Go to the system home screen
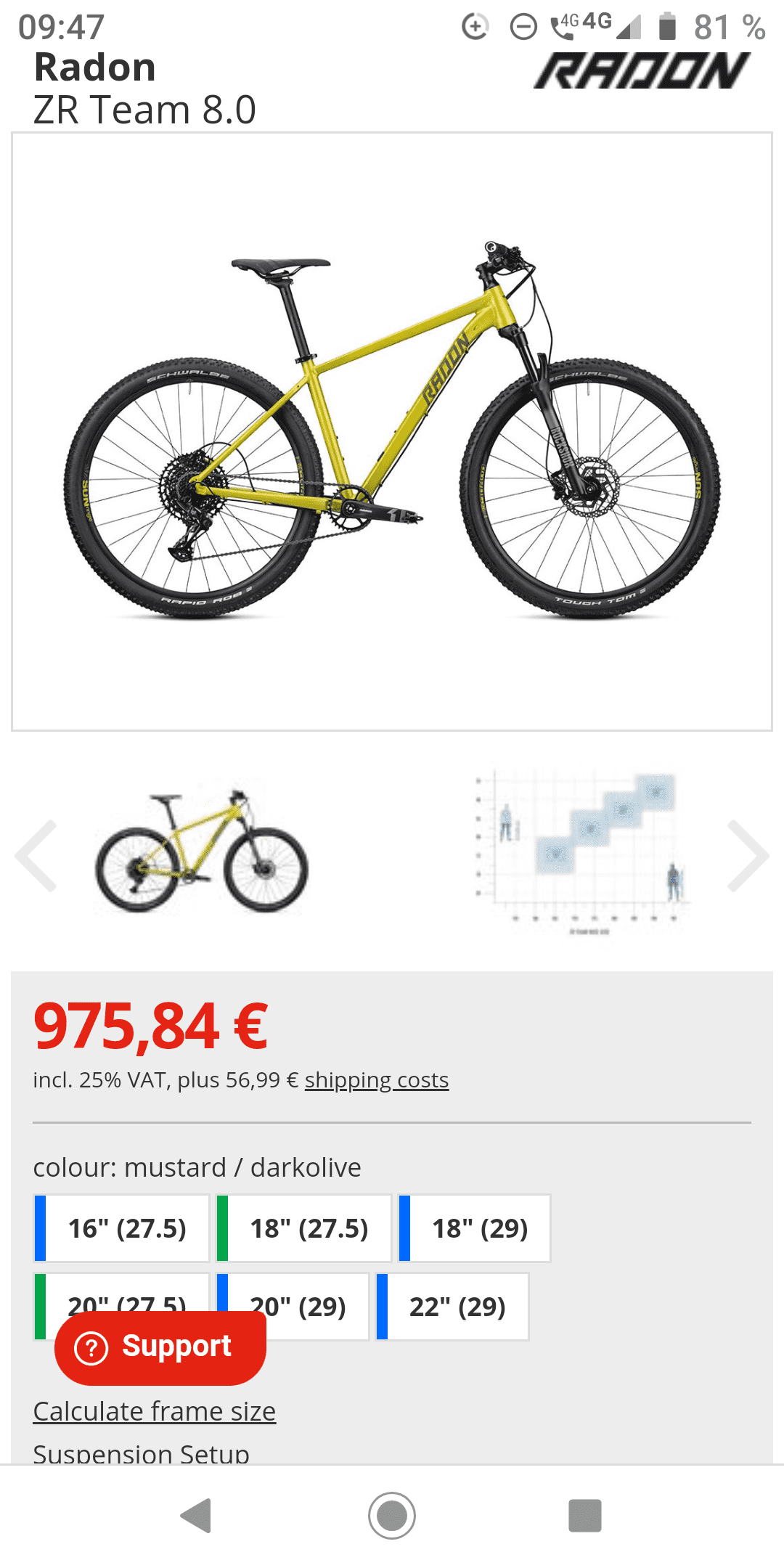The image size is (784, 1568). click(392, 1516)
